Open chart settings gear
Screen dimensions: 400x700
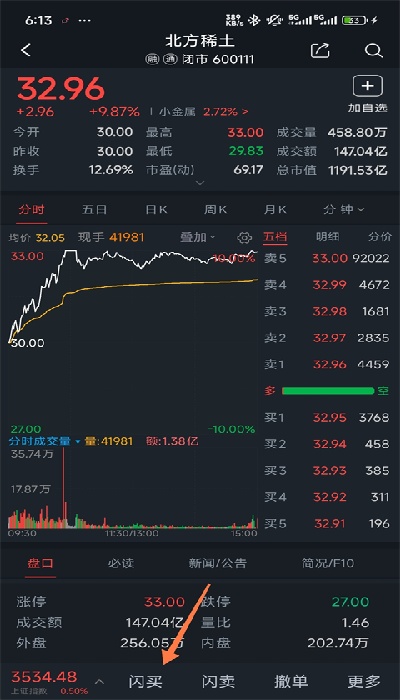(245, 238)
